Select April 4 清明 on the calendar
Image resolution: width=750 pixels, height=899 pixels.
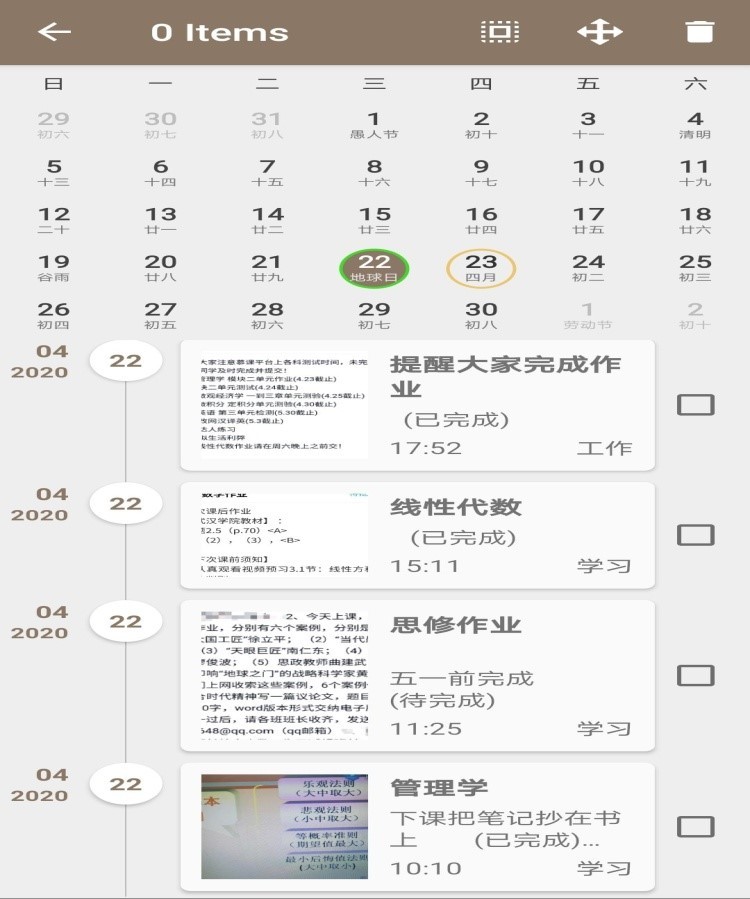(695, 125)
